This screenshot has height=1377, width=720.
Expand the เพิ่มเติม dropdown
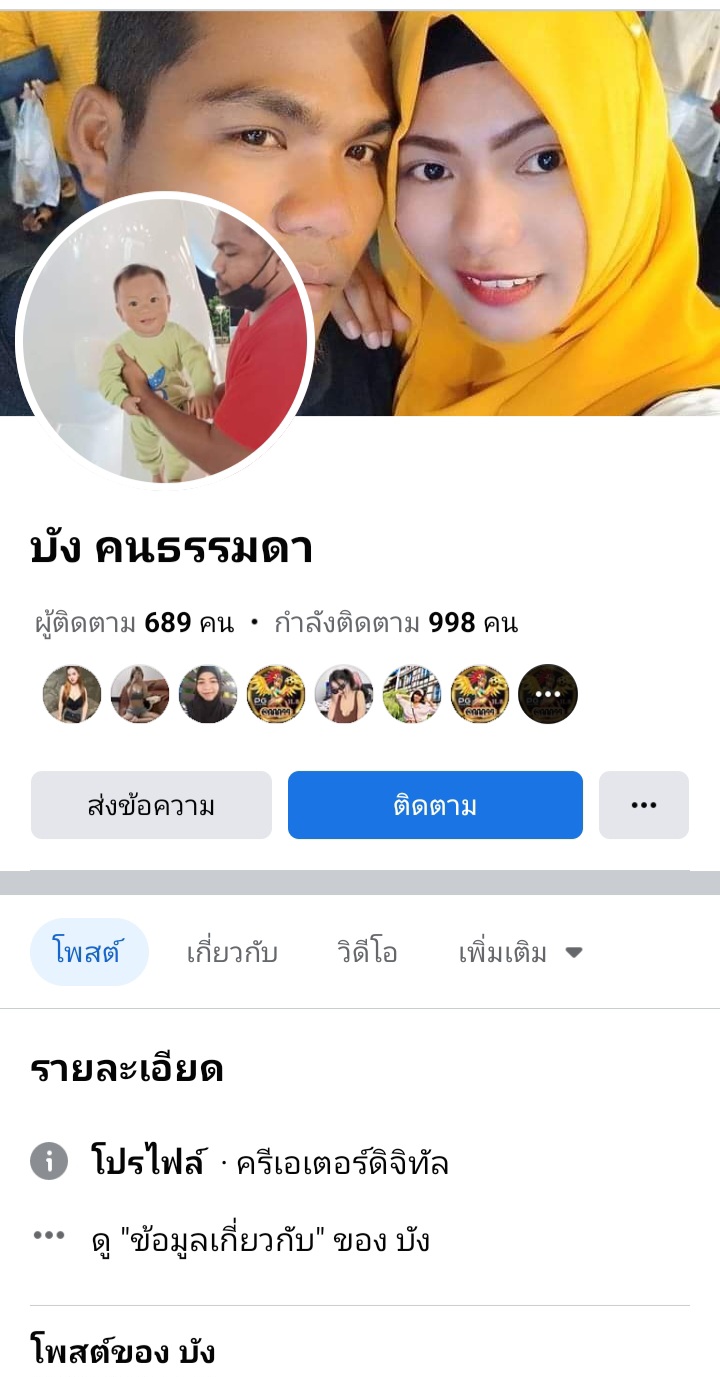coord(520,953)
